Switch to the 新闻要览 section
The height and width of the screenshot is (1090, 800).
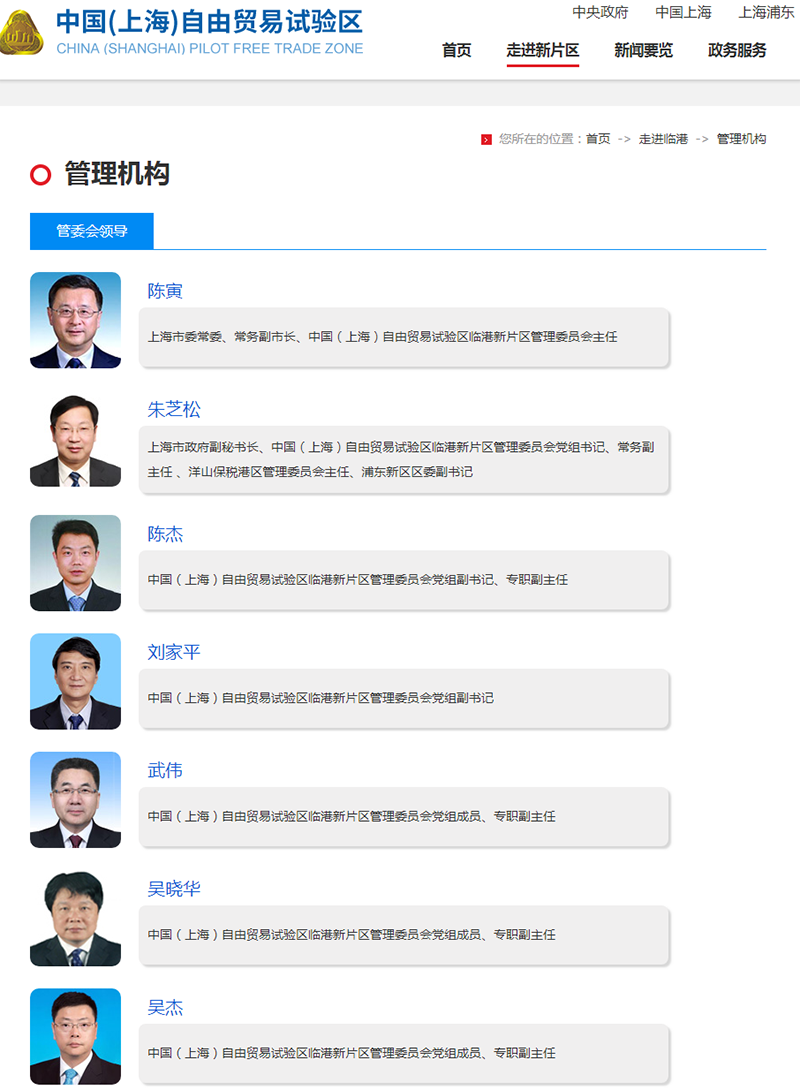coord(643,50)
